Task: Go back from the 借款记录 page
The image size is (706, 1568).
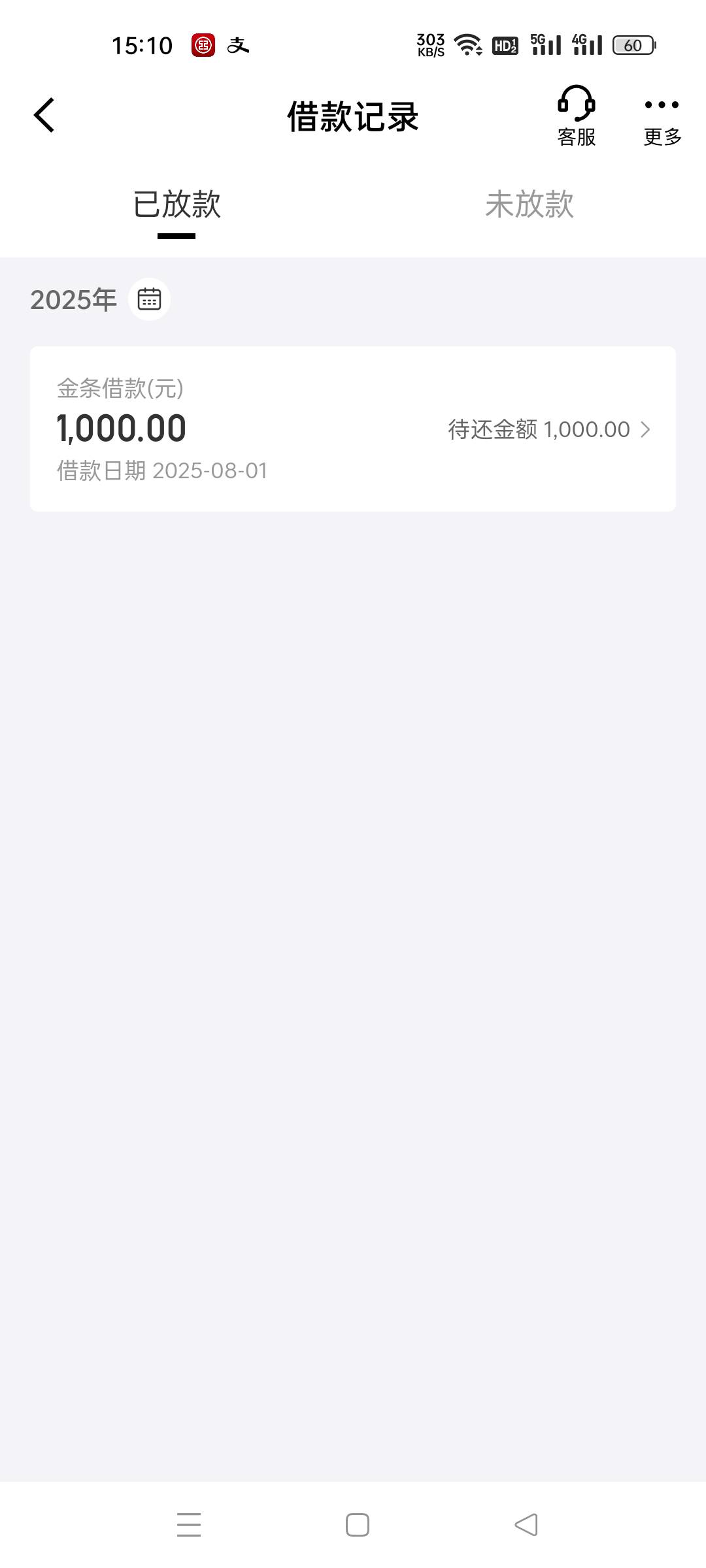Action: [x=44, y=116]
